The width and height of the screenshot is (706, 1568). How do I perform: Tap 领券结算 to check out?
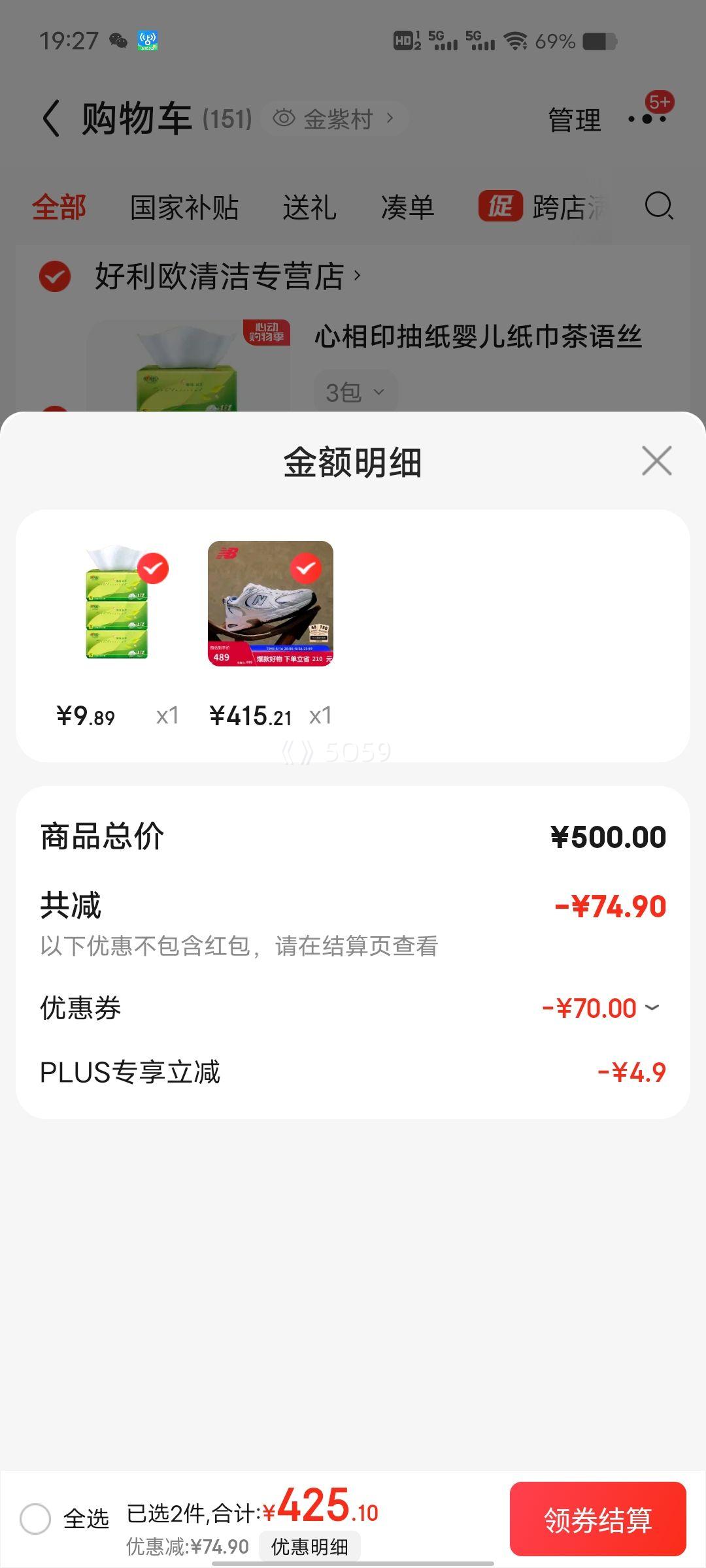tap(597, 1520)
